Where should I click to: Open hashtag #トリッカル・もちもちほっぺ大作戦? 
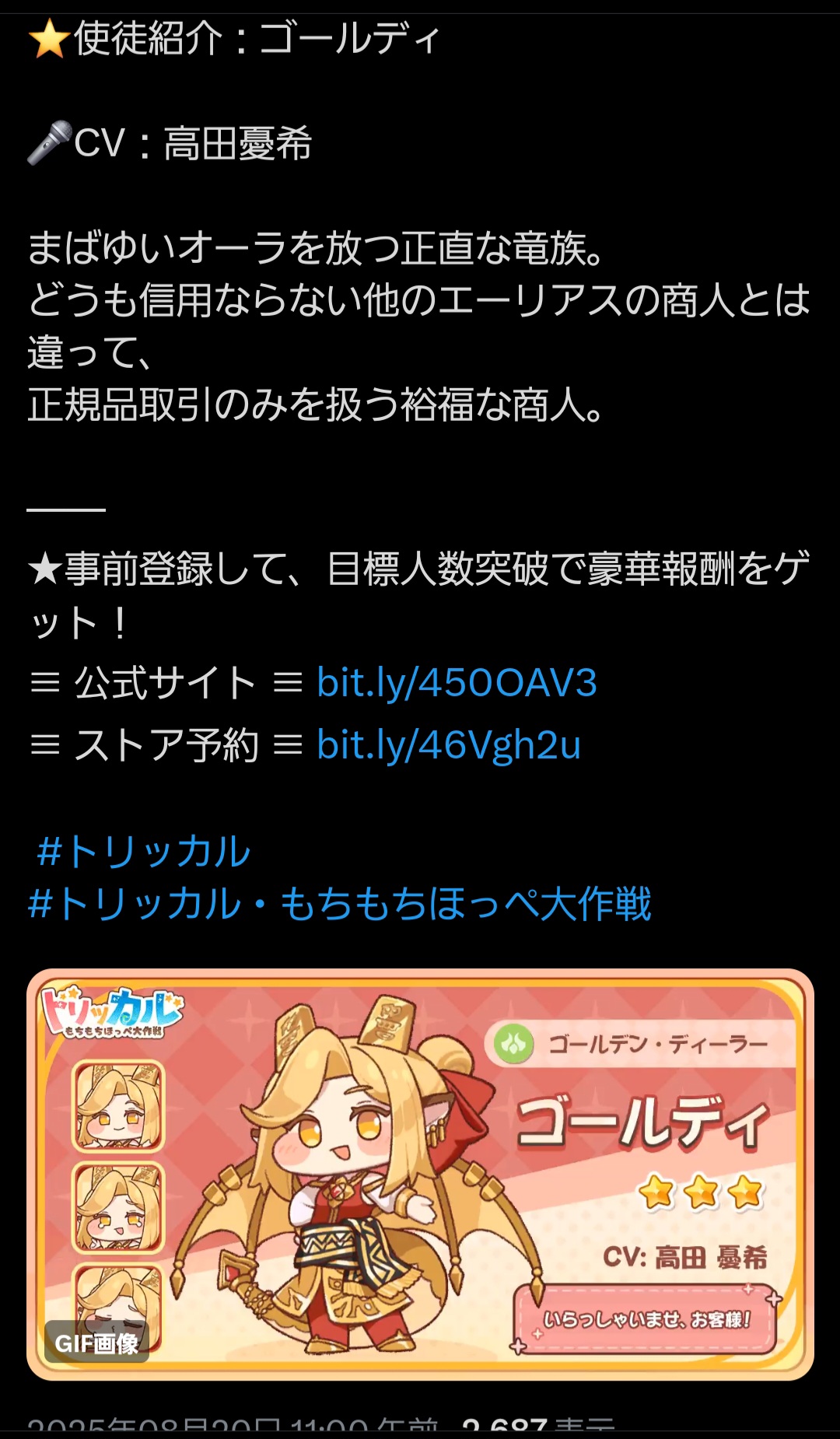coord(340,905)
